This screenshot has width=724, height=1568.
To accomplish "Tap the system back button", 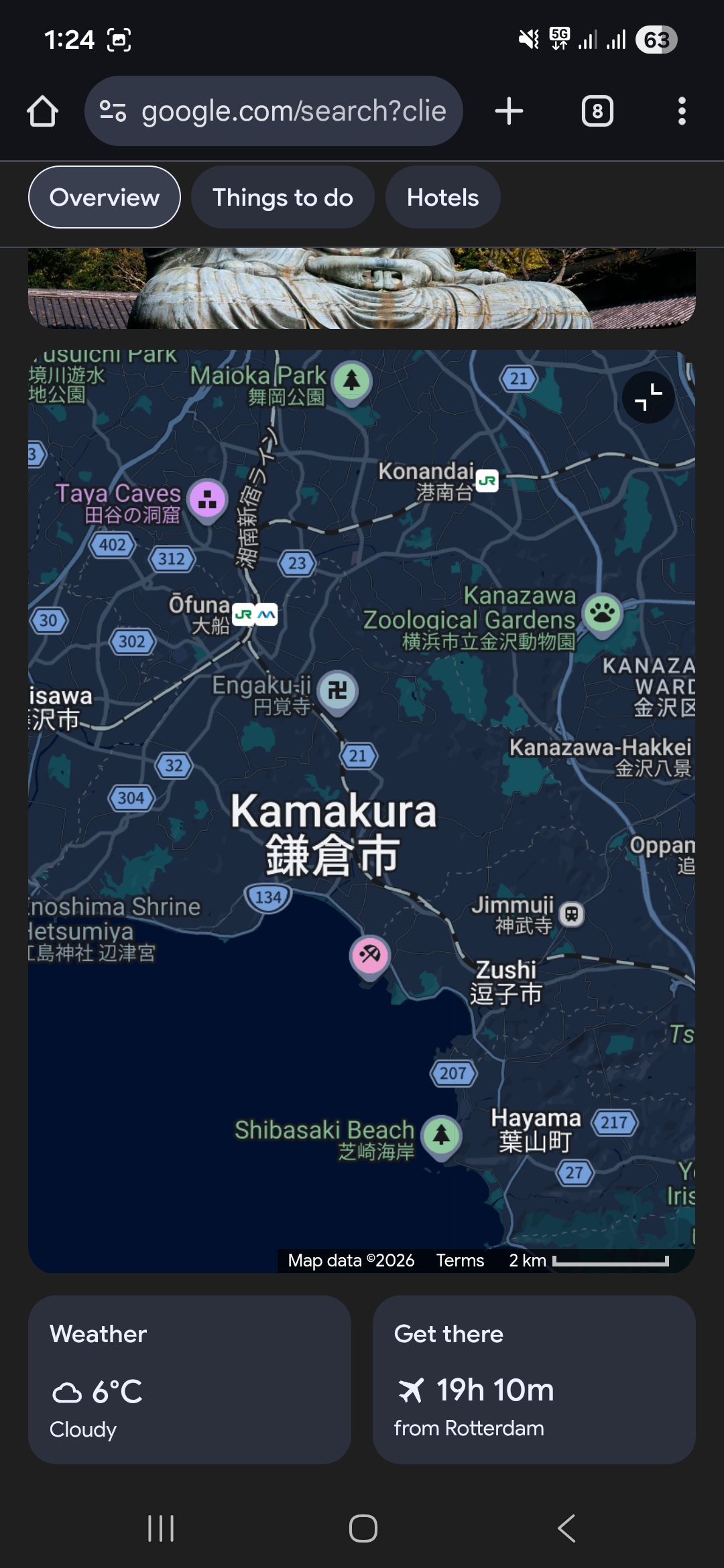I will [566, 1528].
